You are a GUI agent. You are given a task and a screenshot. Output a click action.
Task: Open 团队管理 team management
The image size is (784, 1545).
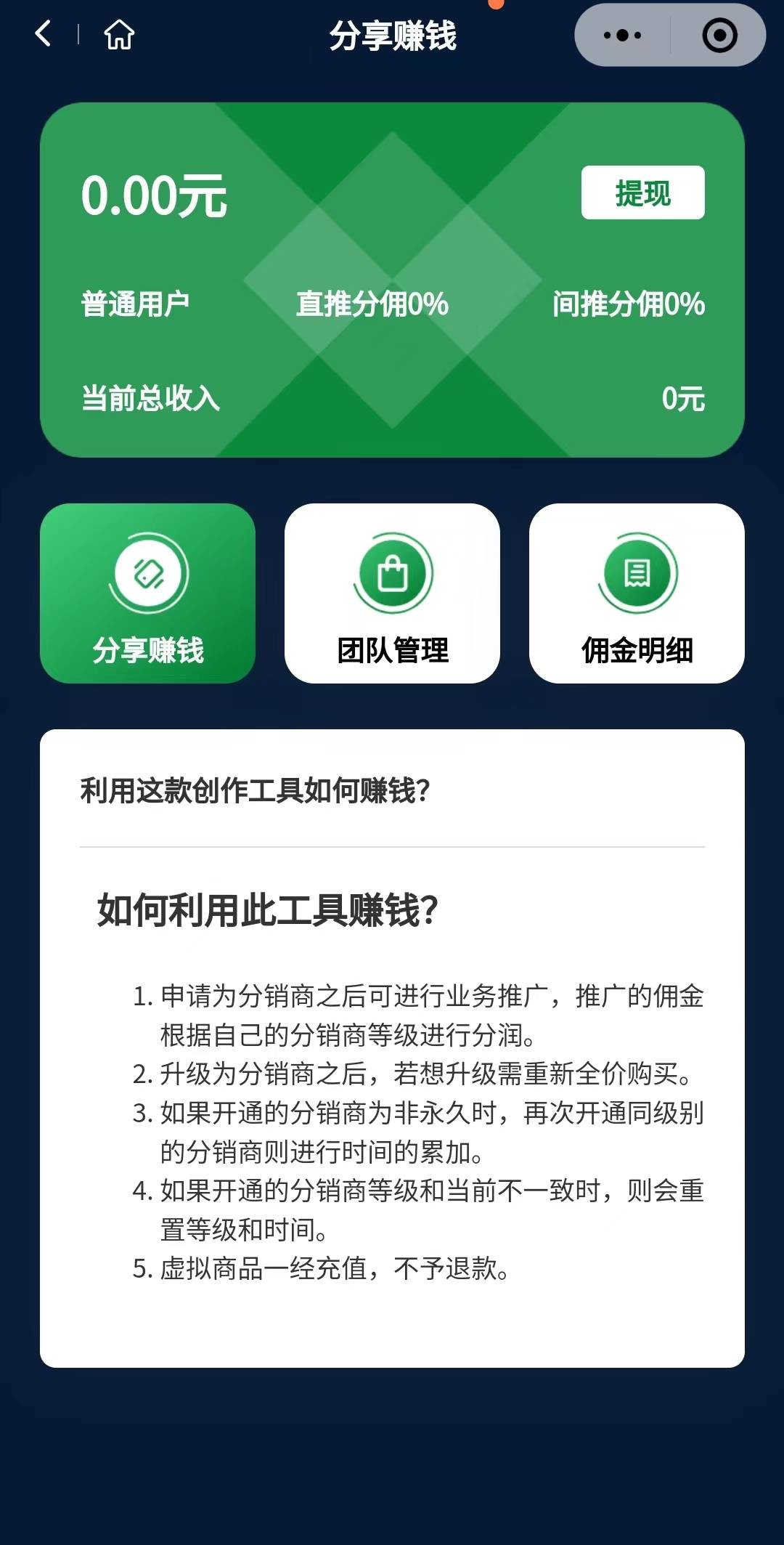[x=392, y=593]
